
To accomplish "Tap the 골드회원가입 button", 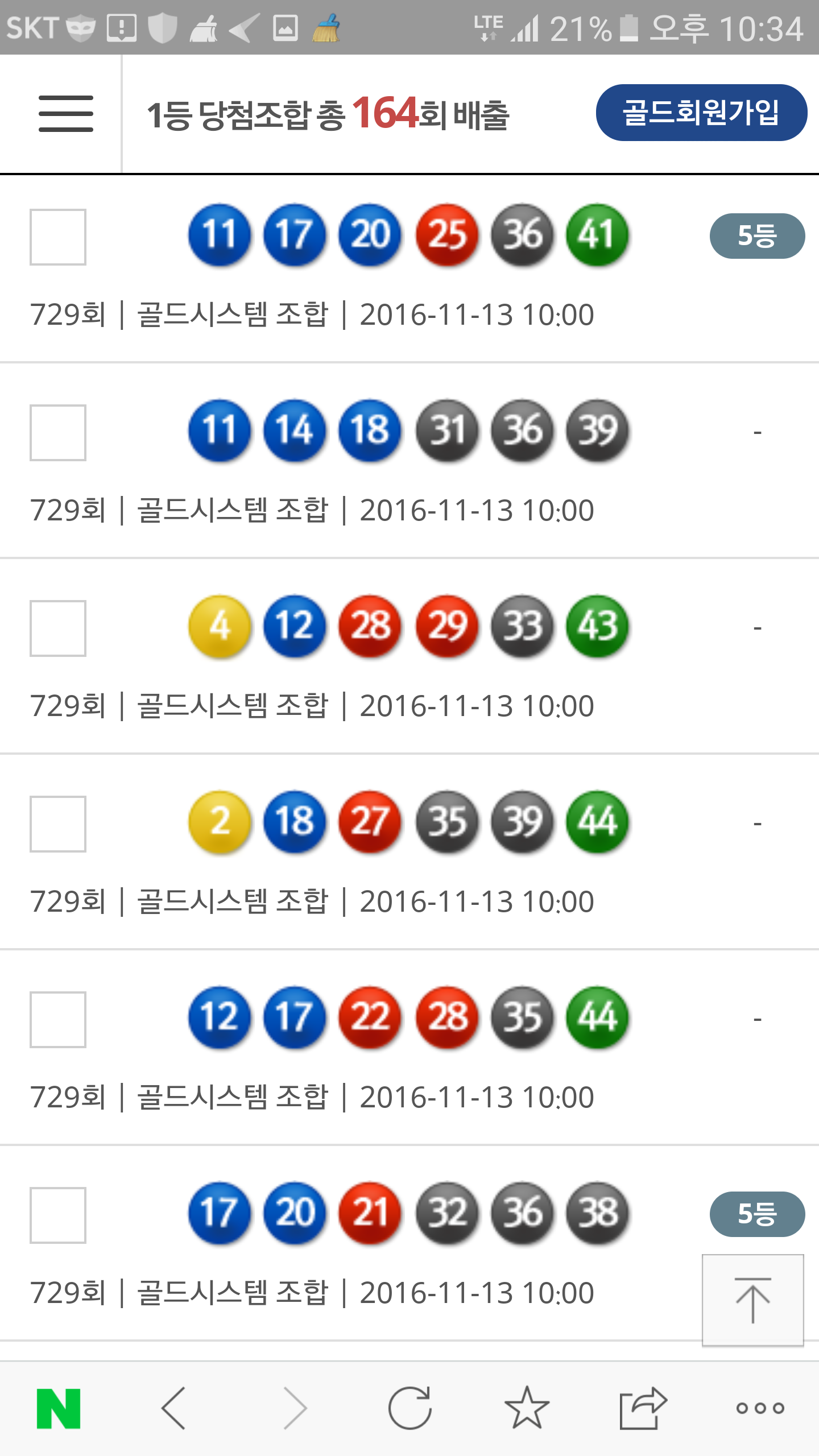I will (x=701, y=113).
